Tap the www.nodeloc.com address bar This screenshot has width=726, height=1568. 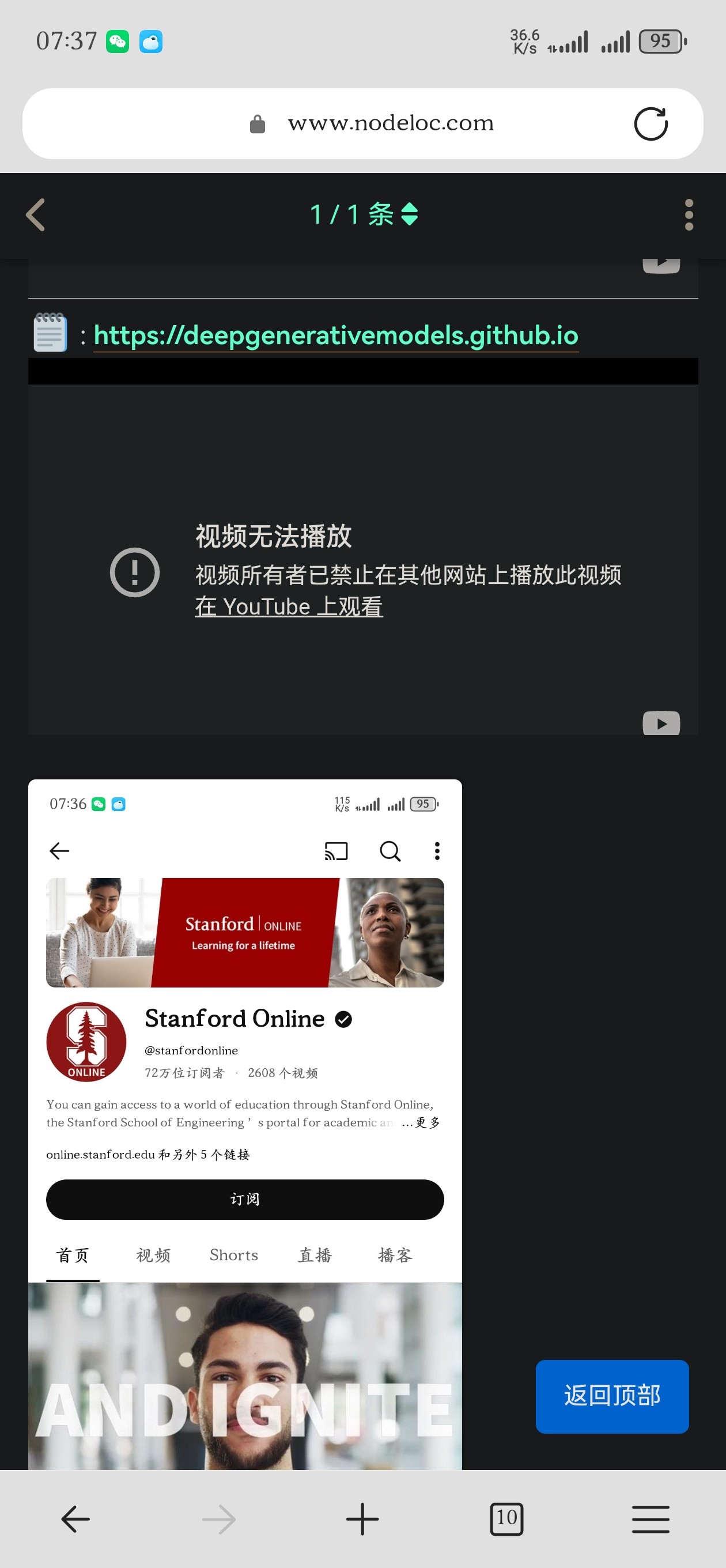point(390,123)
